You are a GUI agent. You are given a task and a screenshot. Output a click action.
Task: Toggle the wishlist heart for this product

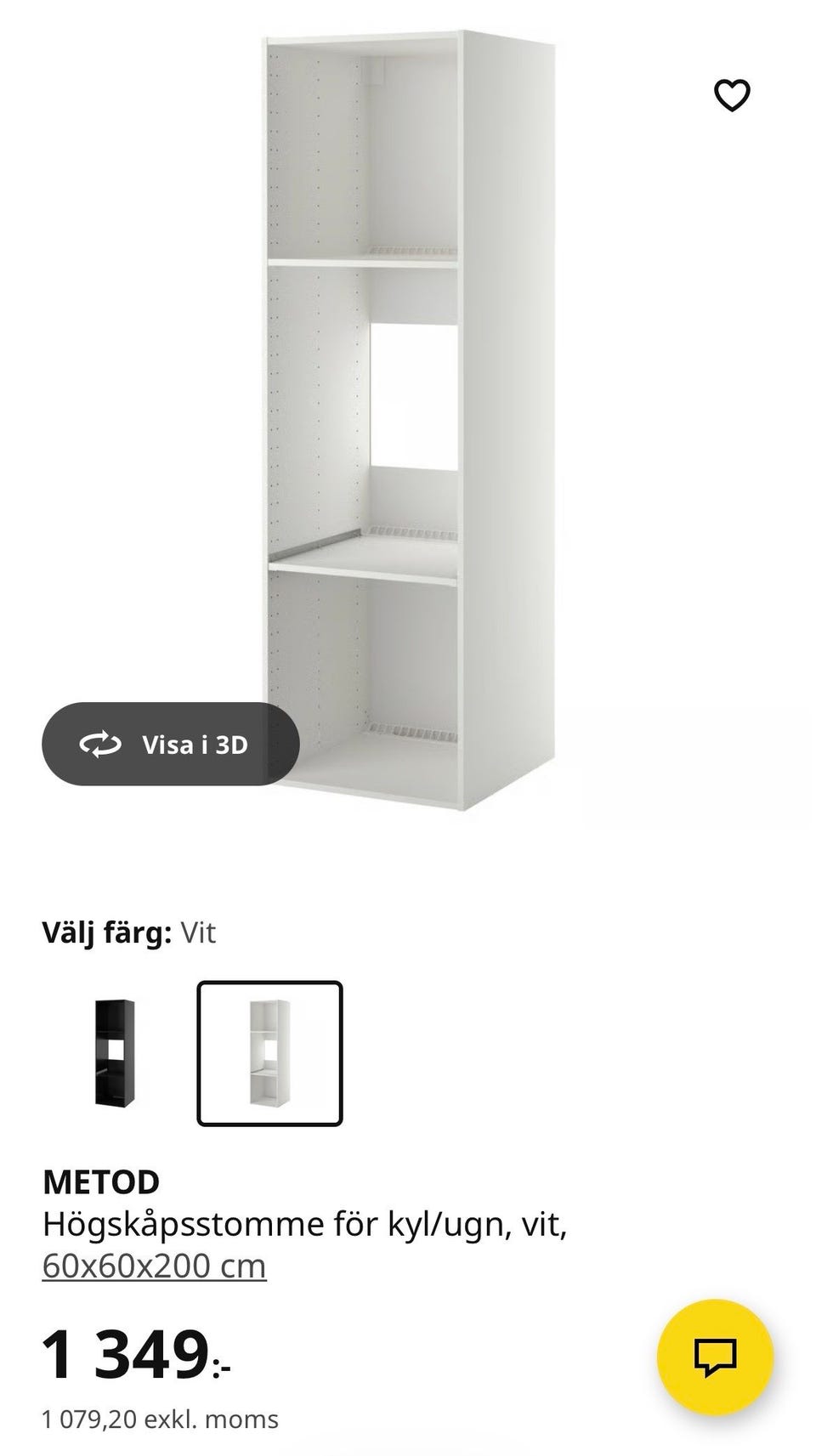(733, 96)
